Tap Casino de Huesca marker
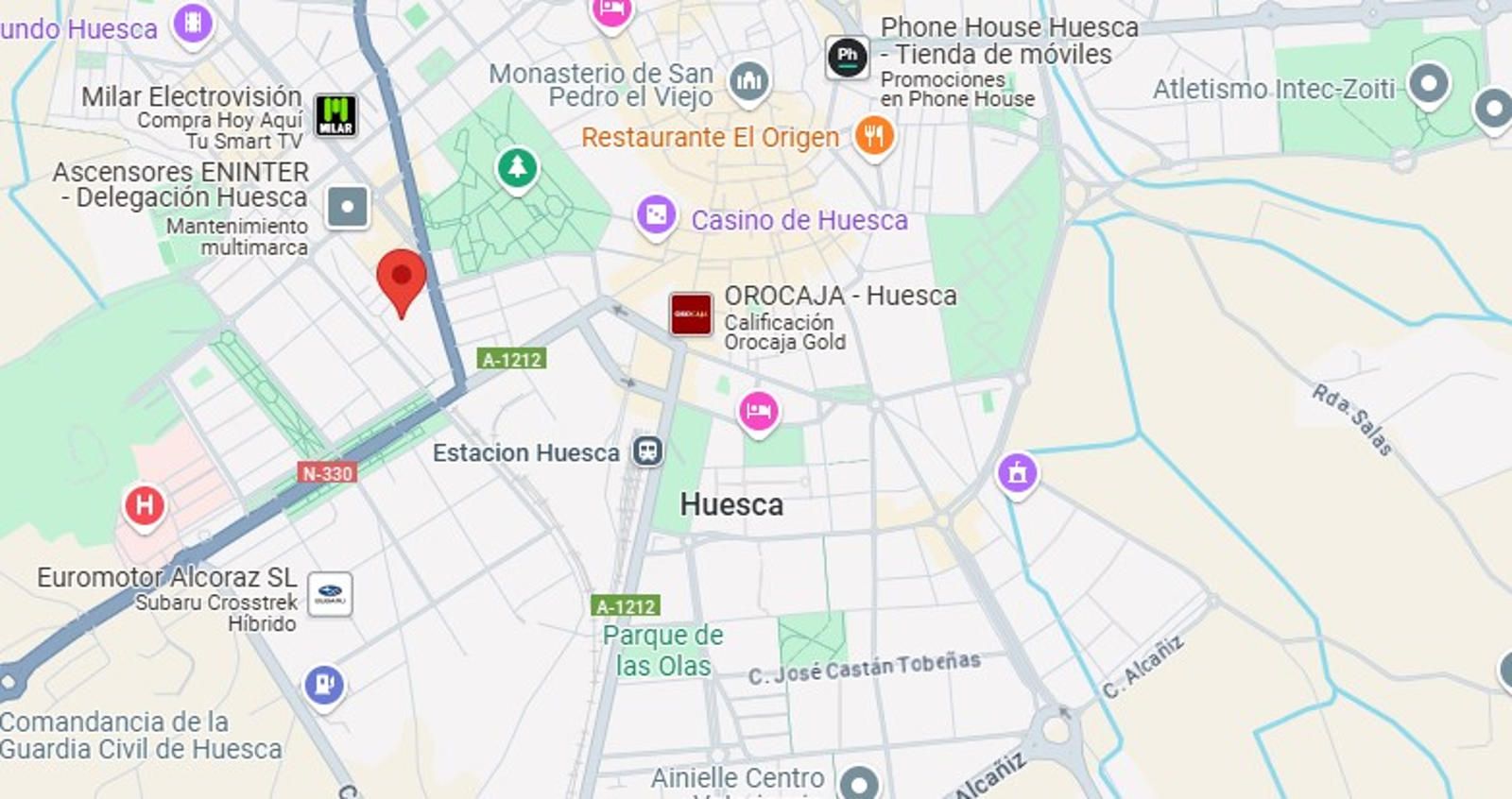The image size is (1512, 799). pyautogui.click(x=656, y=215)
